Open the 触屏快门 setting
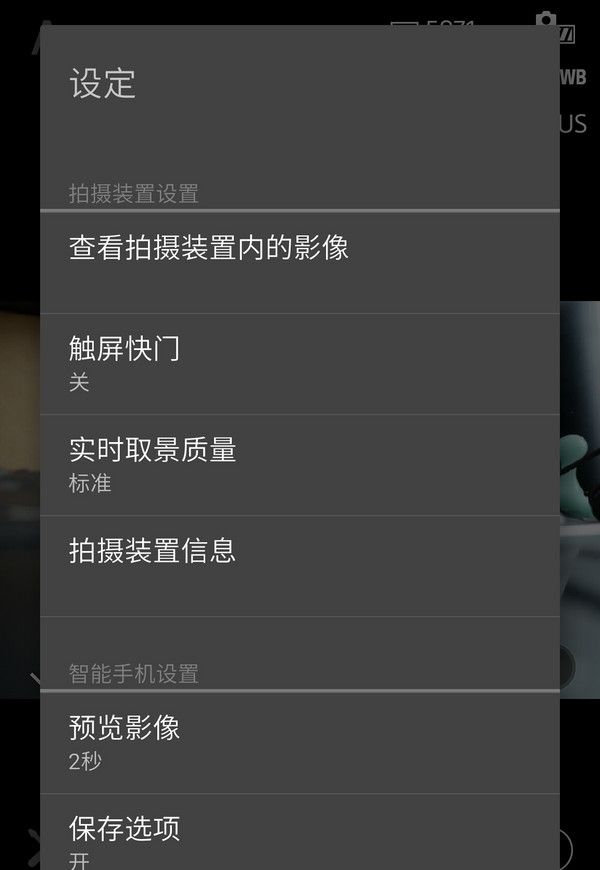600x870 pixels. pyautogui.click(x=300, y=363)
